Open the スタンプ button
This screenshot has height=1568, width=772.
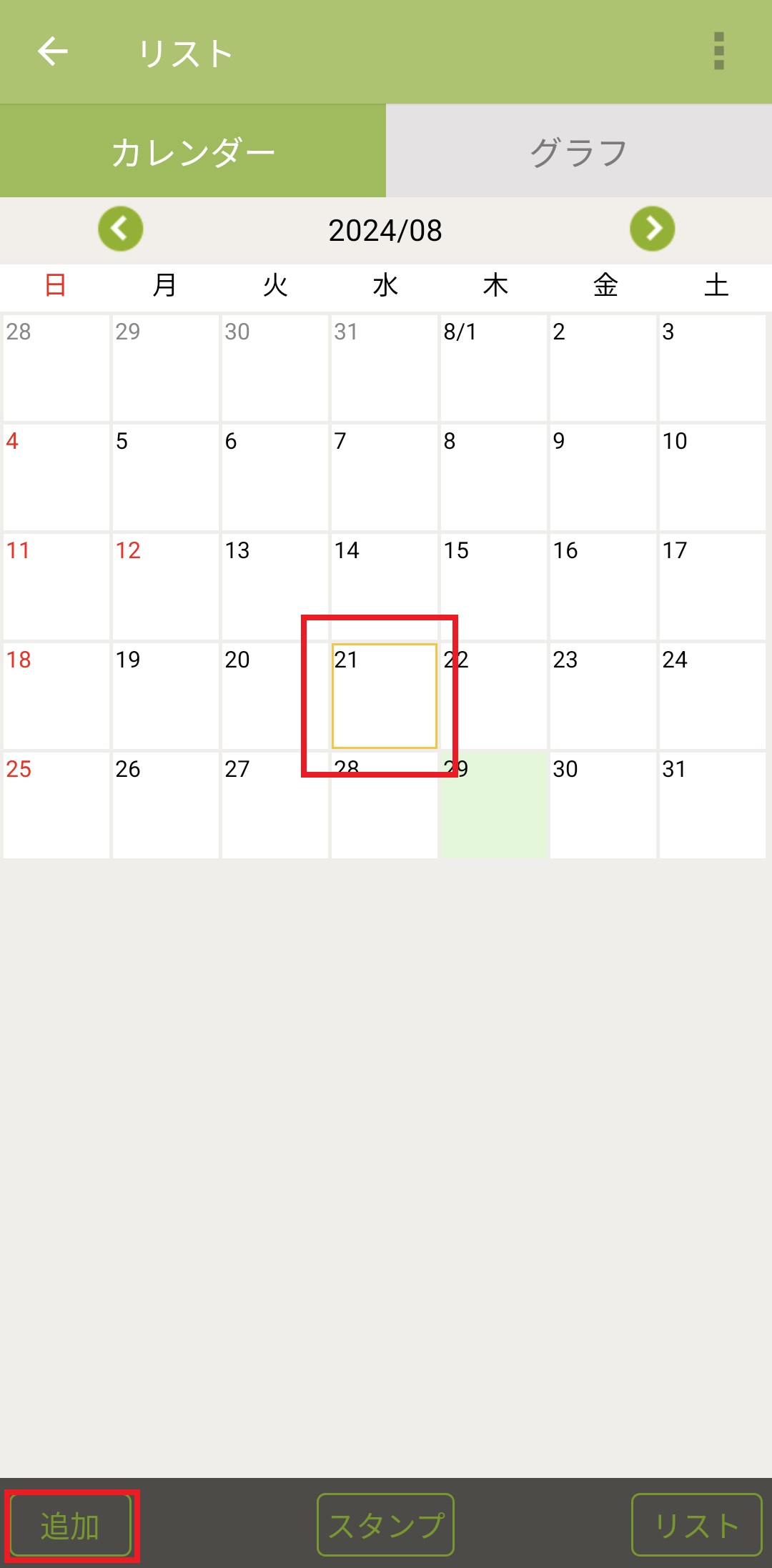385,1525
